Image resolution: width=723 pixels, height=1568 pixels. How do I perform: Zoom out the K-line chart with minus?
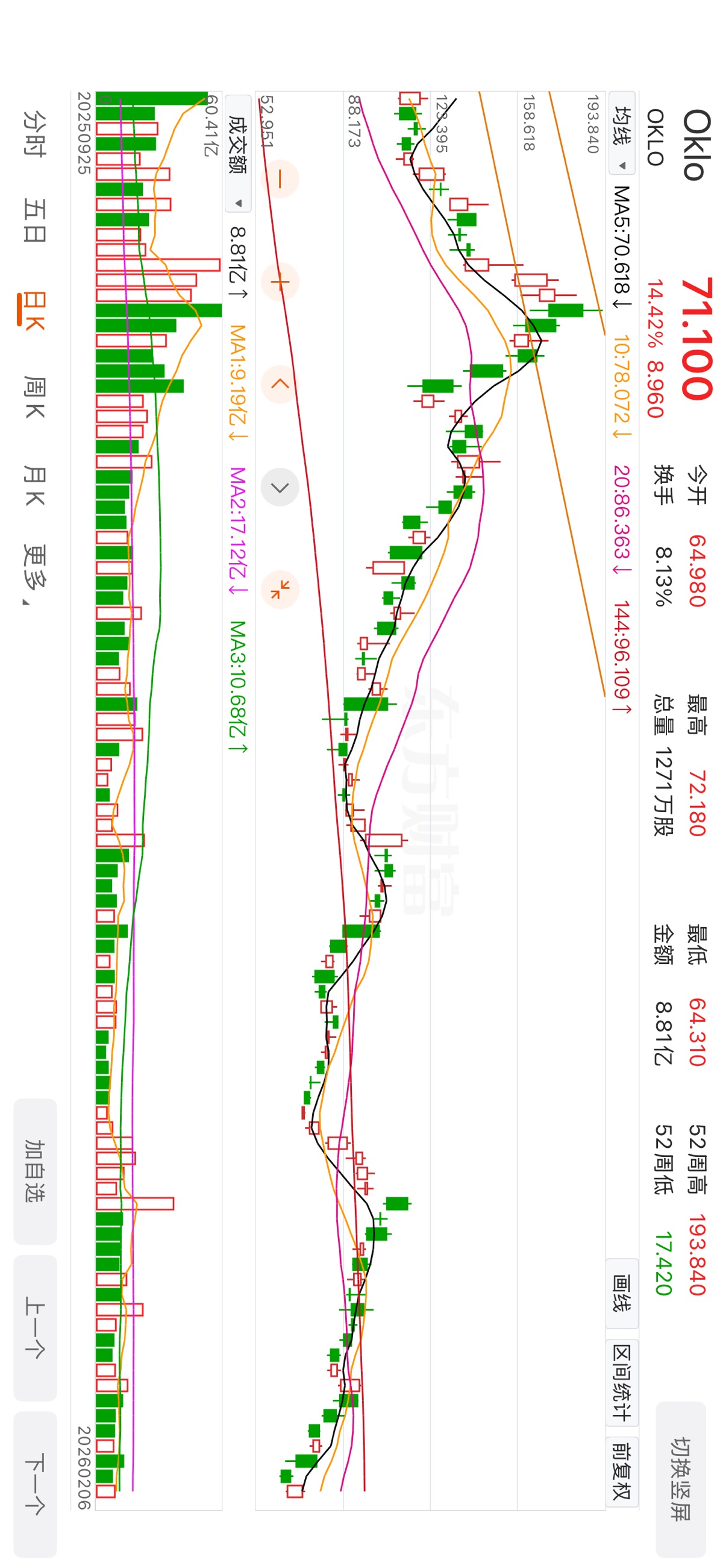pyautogui.click(x=280, y=179)
